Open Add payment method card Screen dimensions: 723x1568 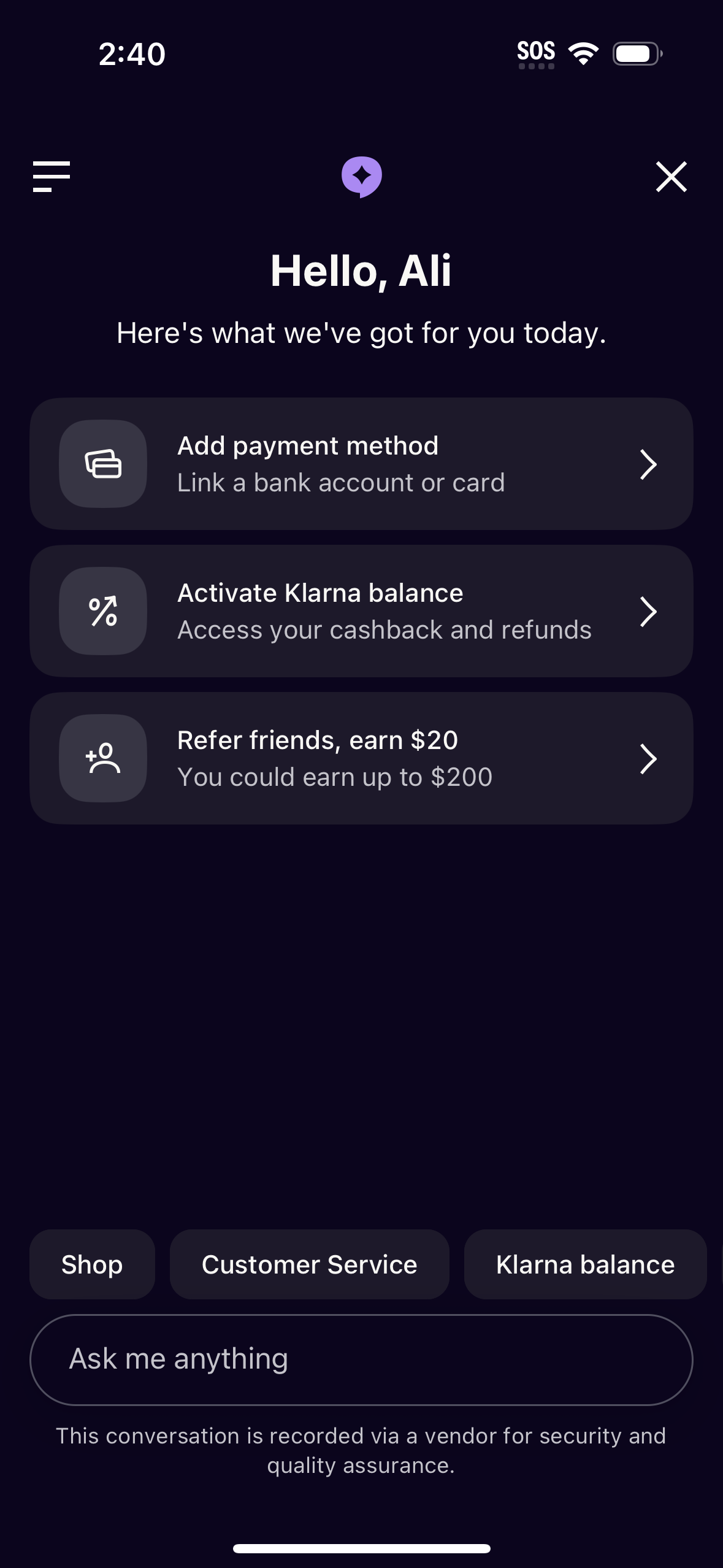(362, 463)
